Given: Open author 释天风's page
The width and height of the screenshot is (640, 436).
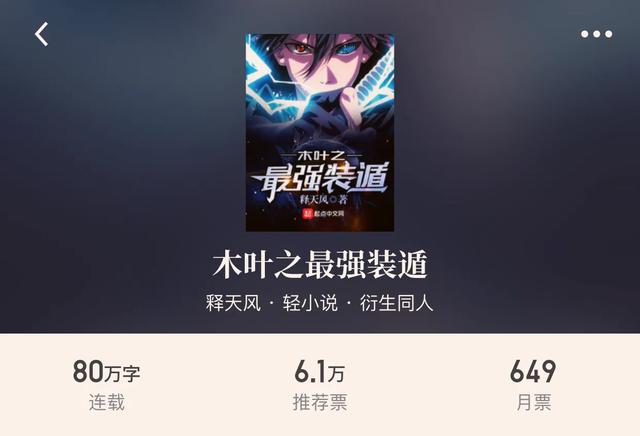Looking at the screenshot, I should point(233,304).
